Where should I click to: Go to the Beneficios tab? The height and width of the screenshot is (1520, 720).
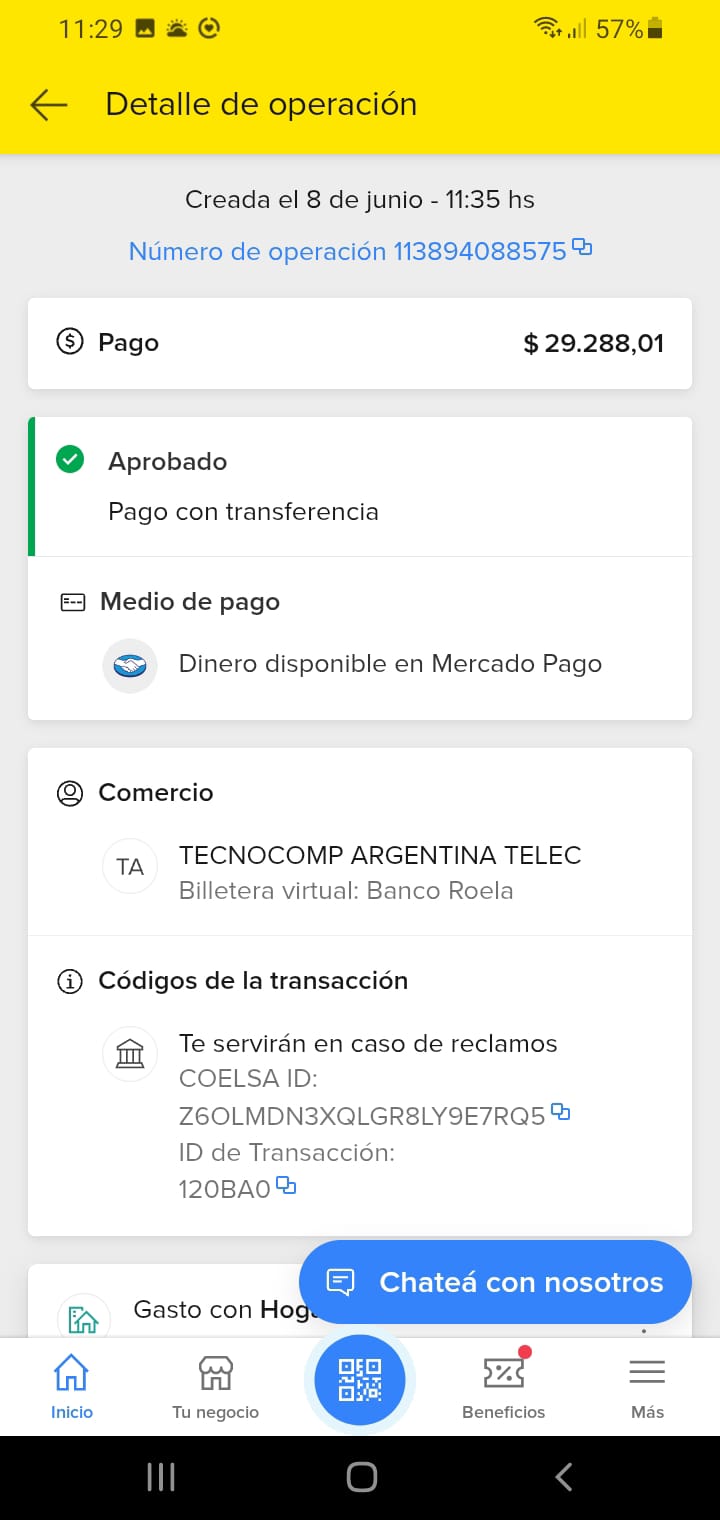coord(504,1386)
